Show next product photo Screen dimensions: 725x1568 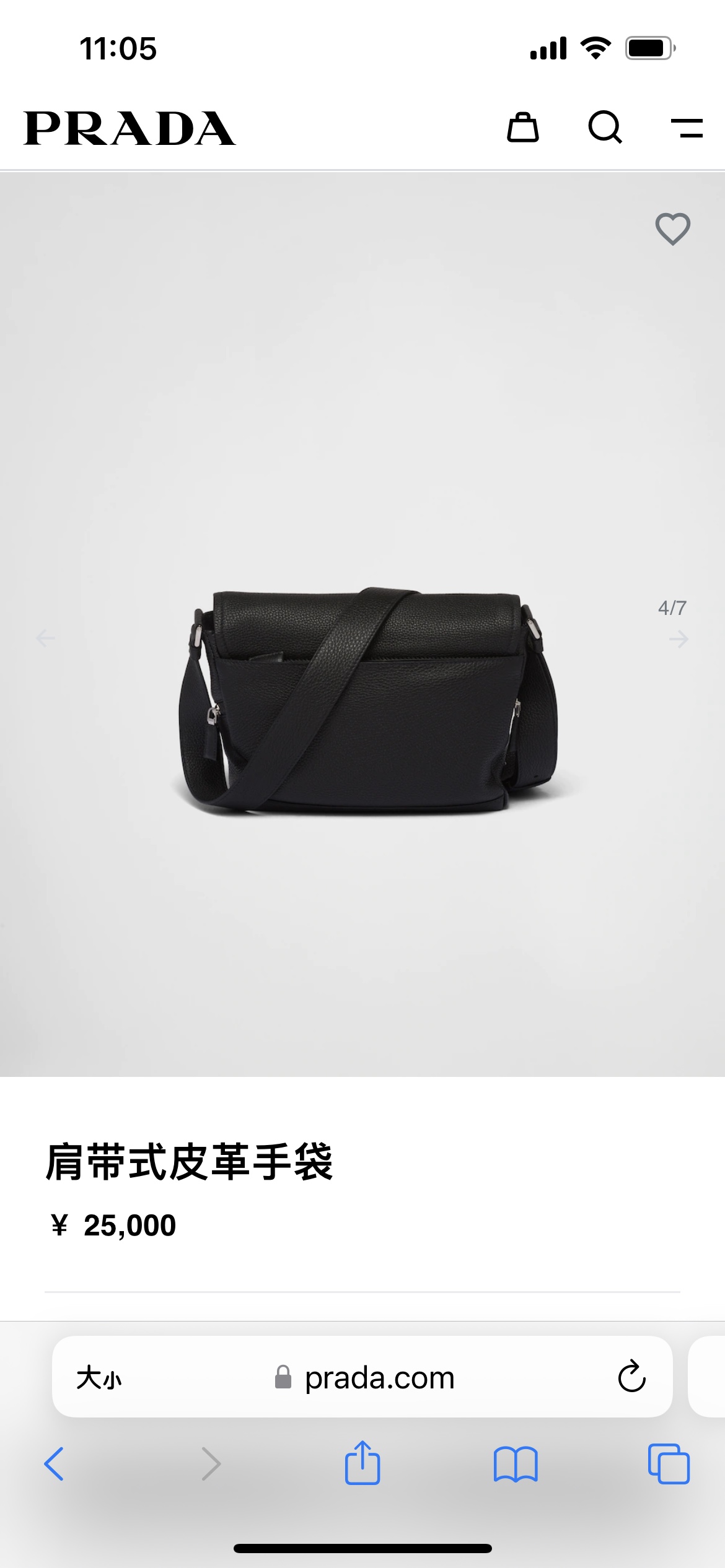679,638
